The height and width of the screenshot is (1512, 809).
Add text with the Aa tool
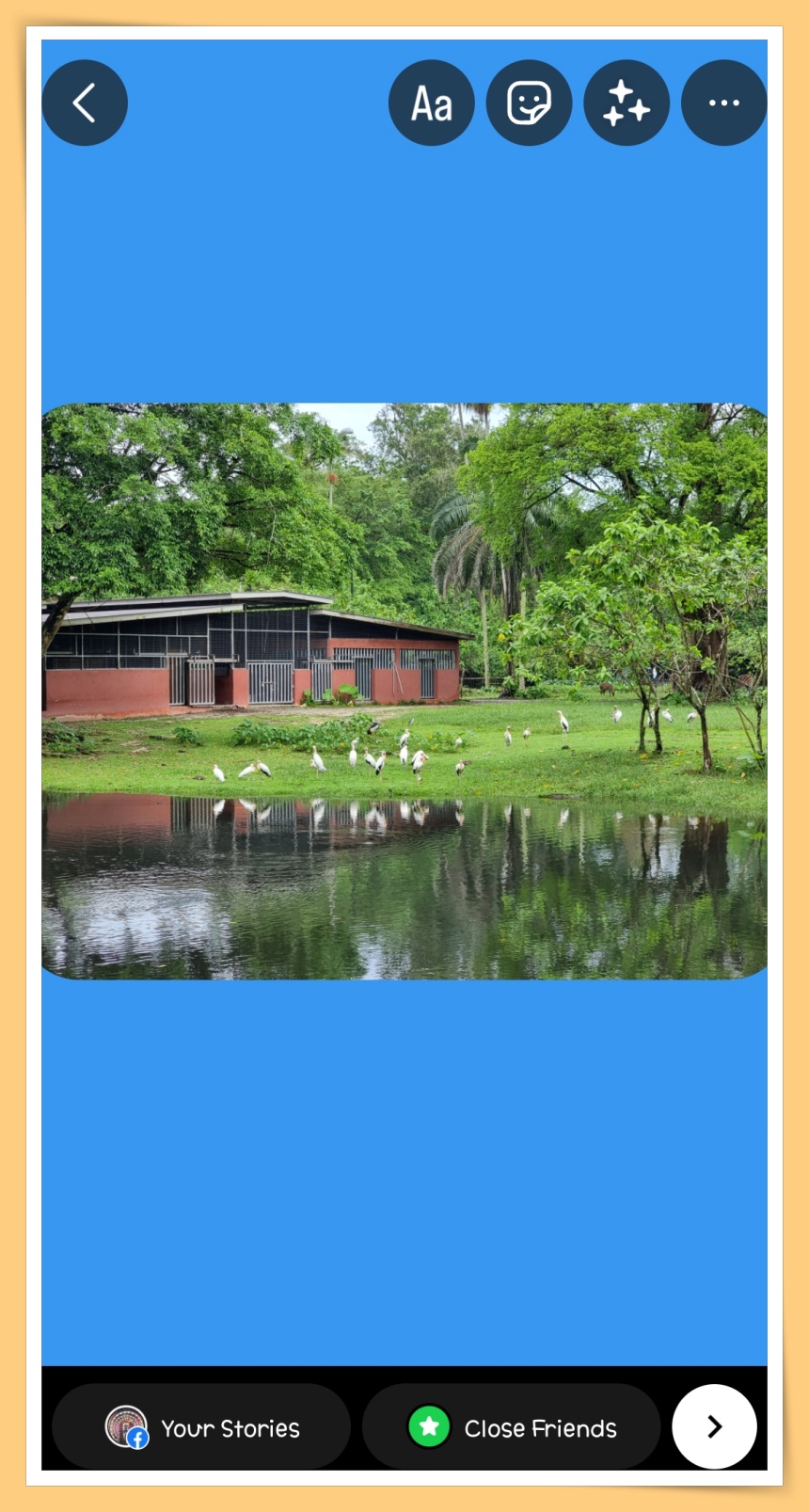pos(431,103)
